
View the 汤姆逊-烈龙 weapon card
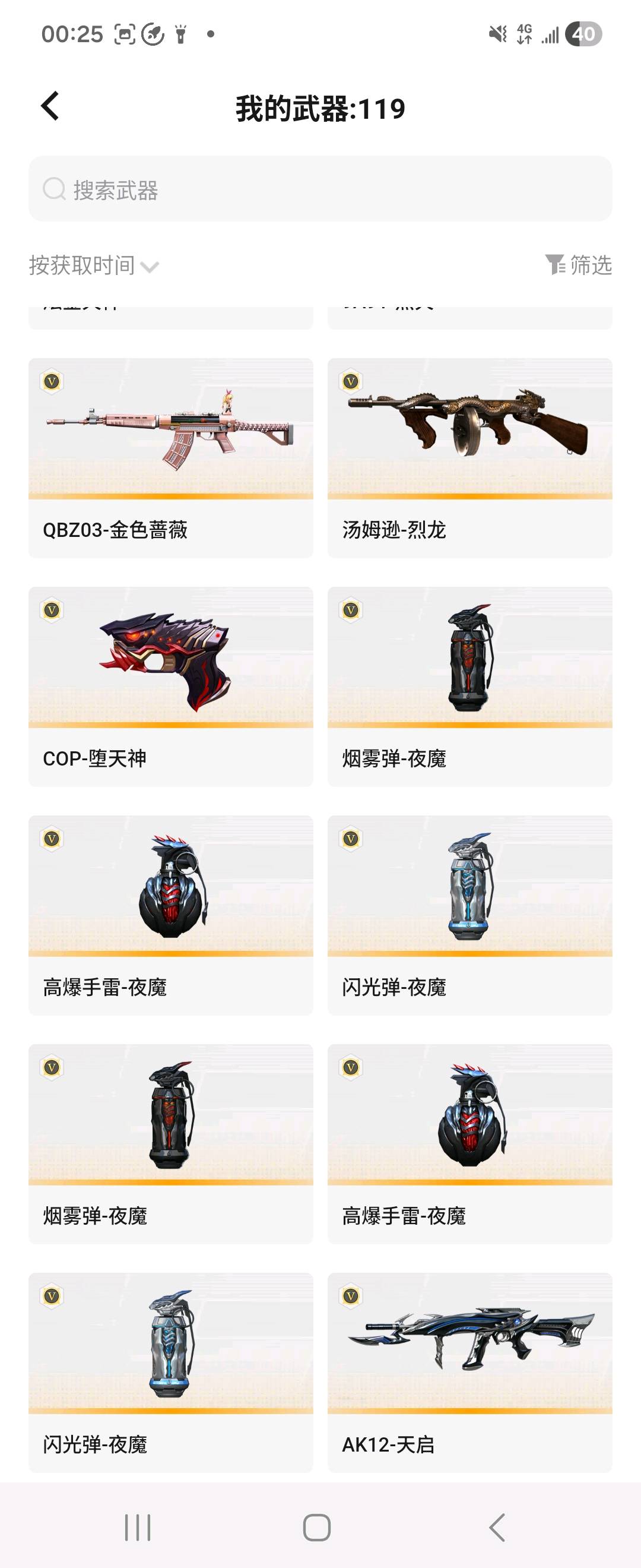tap(469, 458)
